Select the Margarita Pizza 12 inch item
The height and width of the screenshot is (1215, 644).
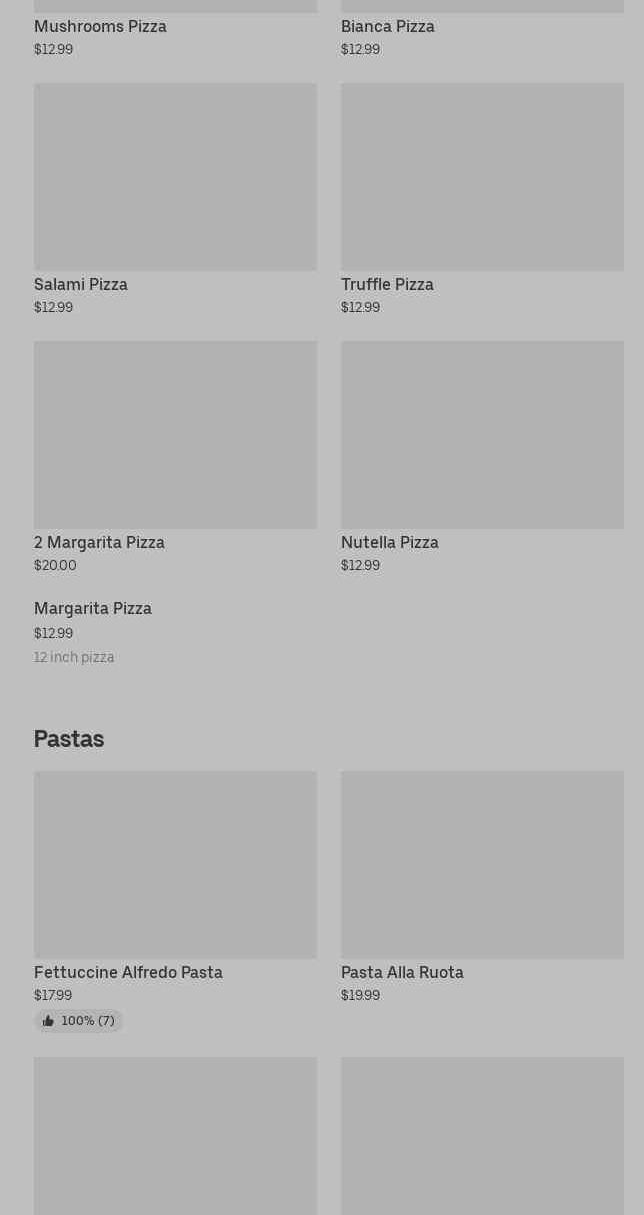point(175,632)
